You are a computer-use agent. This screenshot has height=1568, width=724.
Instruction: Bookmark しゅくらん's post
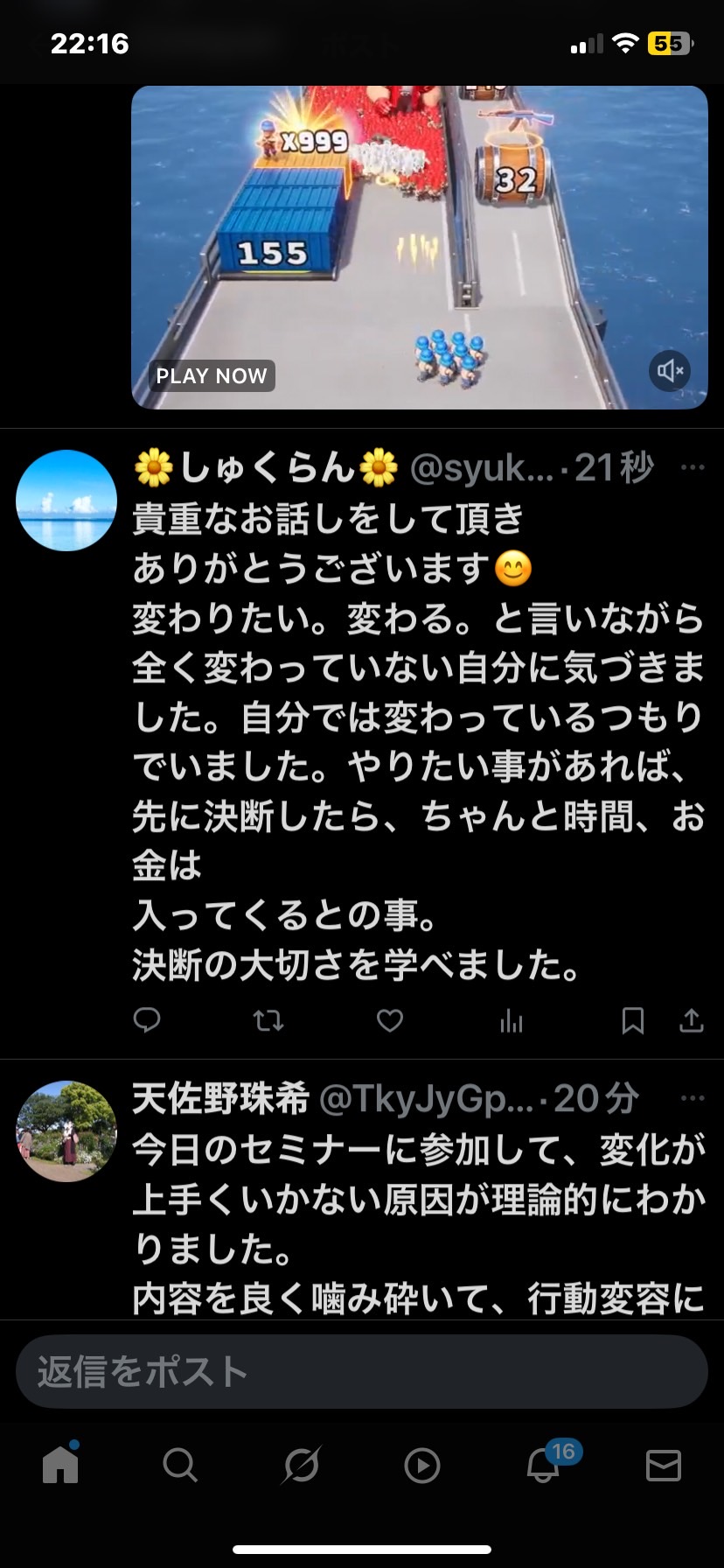coord(633,1020)
